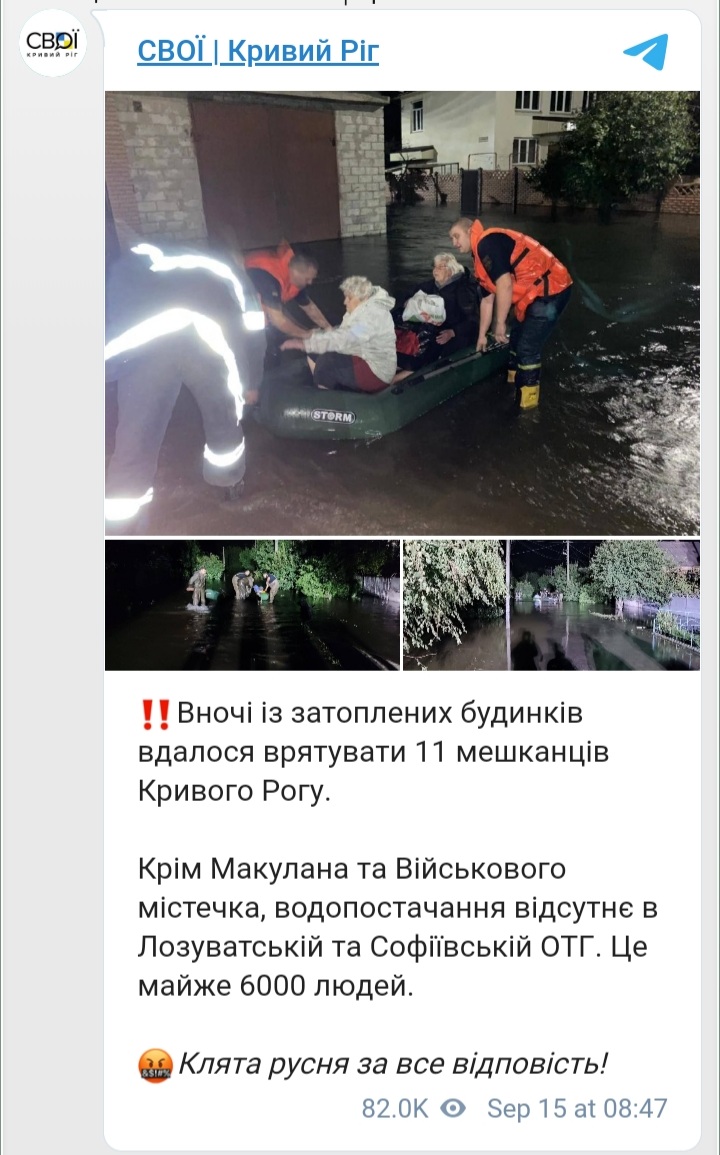Viewport: 720px width, 1155px height.
Task: View the large rescue boat photo
Action: [402, 313]
